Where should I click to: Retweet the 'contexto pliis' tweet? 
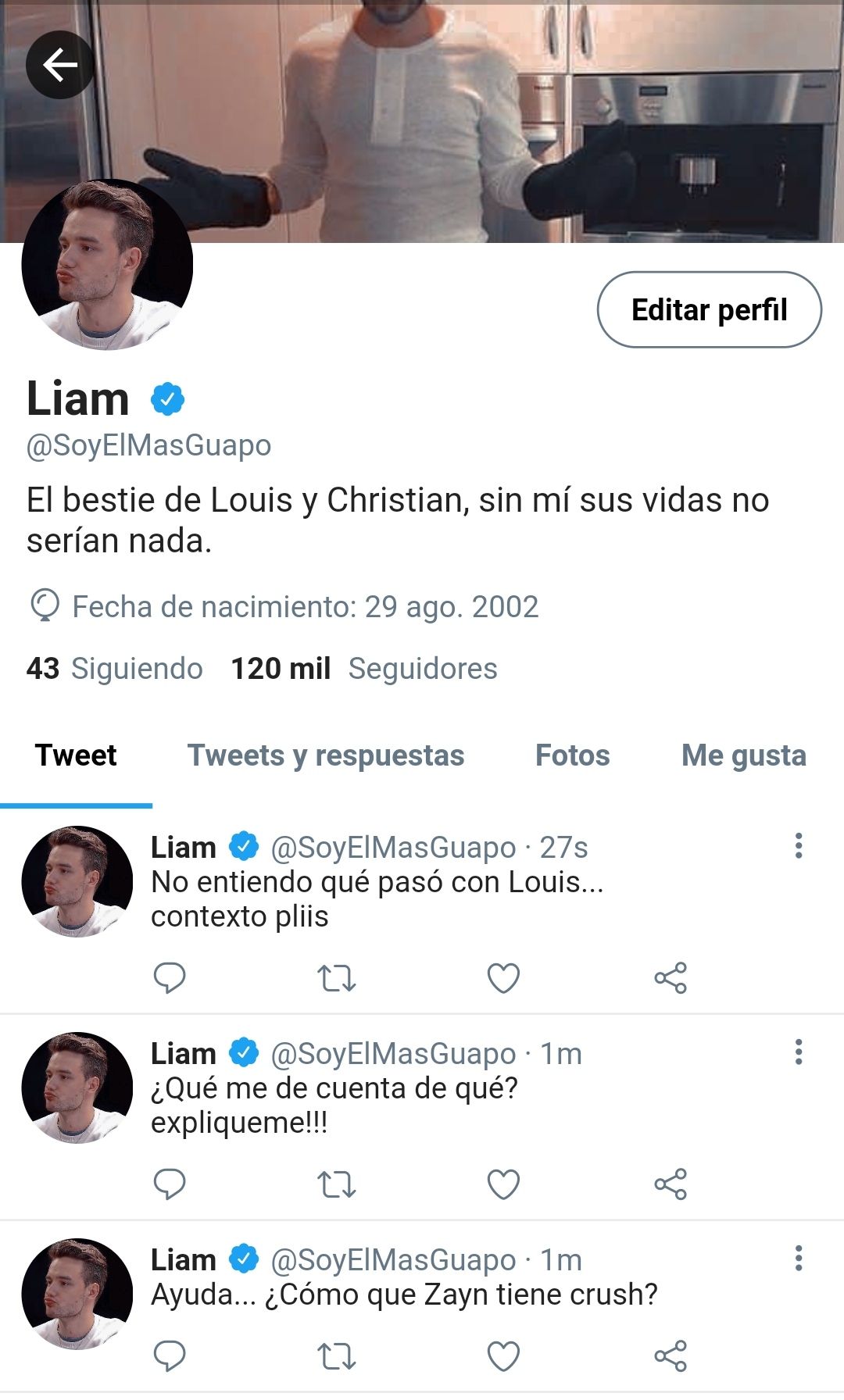click(337, 978)
